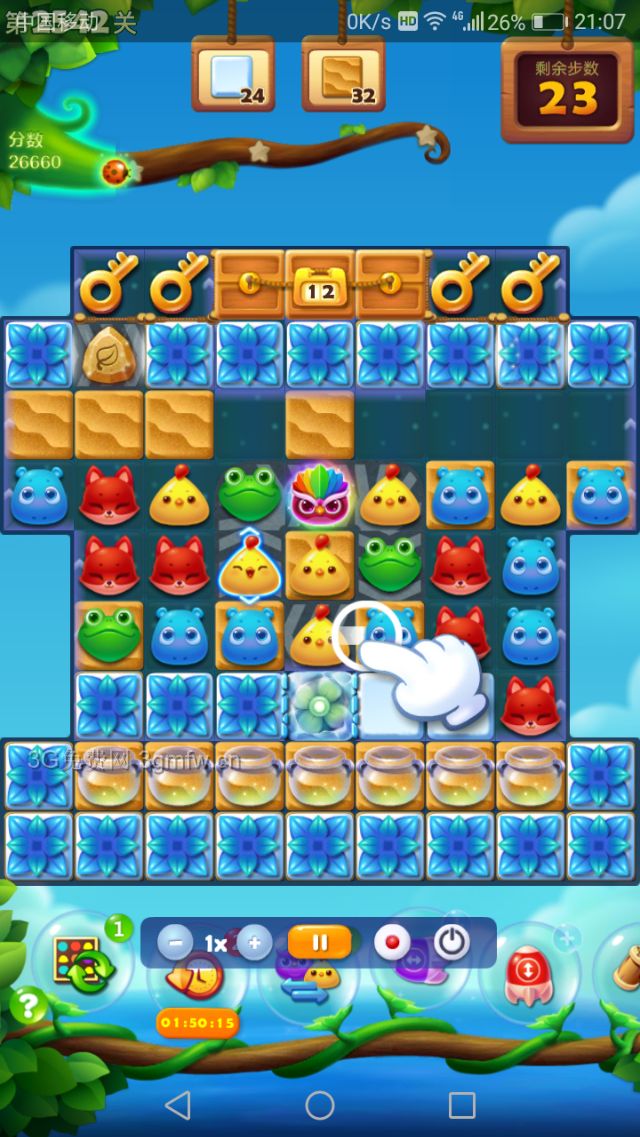This screenshot has width=640, height=1137.
Task: Pause with the orange pause button
Action: click(320, 942)
